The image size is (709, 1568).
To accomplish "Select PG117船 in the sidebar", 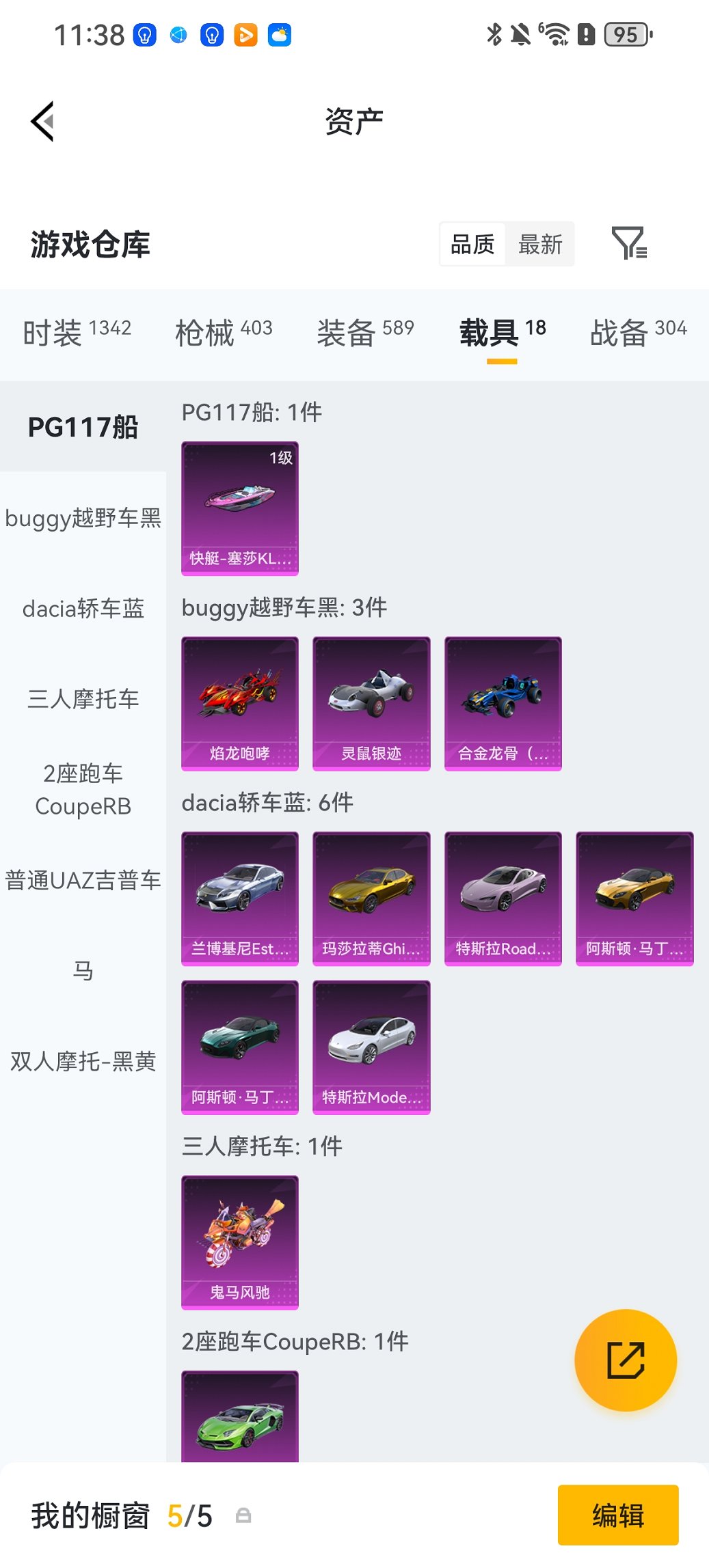I will click(x=83, y=427).
